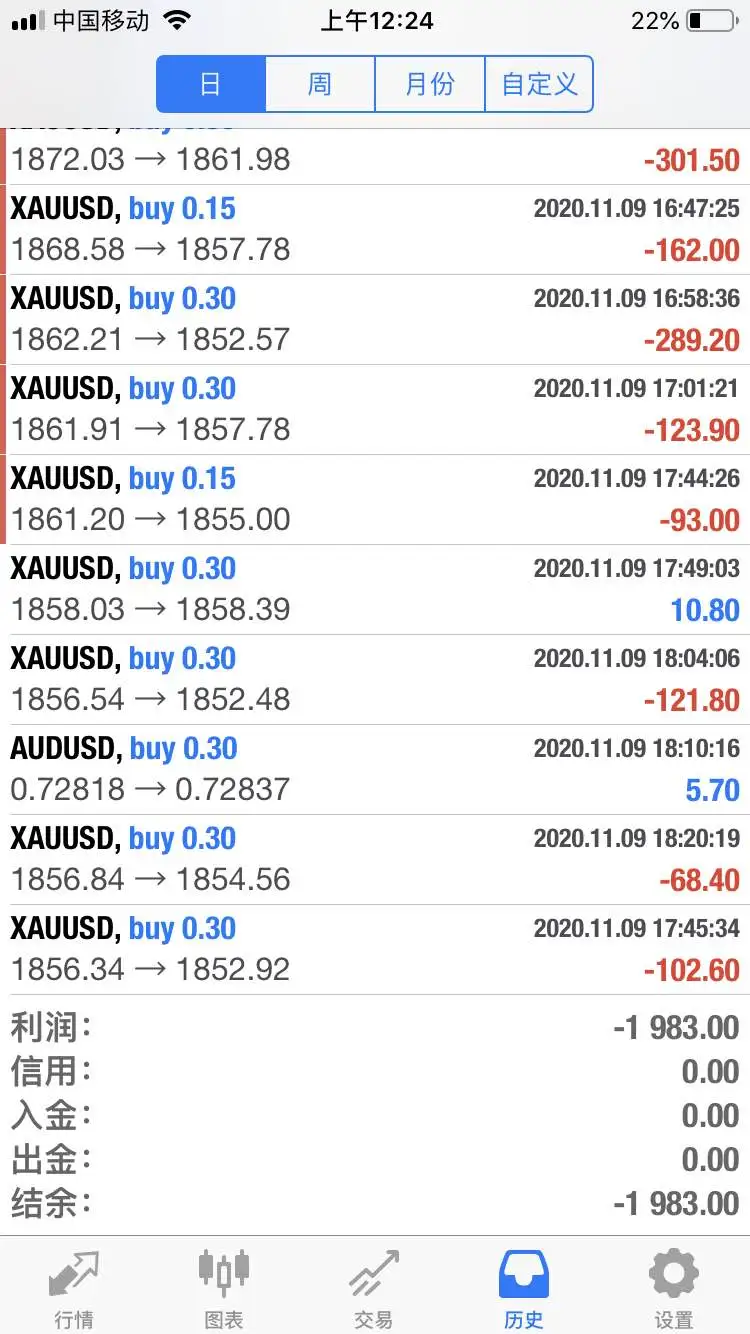Image resolution: width=750 pixels, height=1334 pixels.
Task: Expand the XAUUSD trade closed at 16:47:25
Action: pyautogui.click(x=375, y=230)
